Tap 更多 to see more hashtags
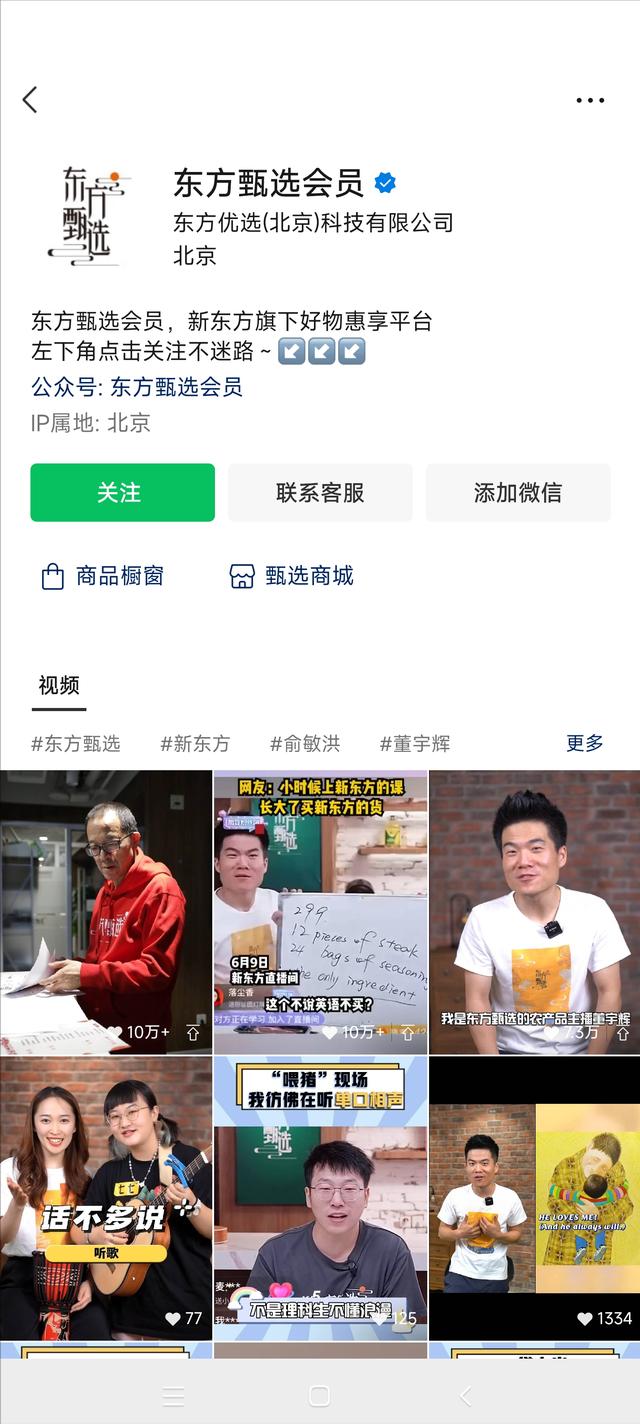Viewport: 640px width, 1424px height. (585, 743)
